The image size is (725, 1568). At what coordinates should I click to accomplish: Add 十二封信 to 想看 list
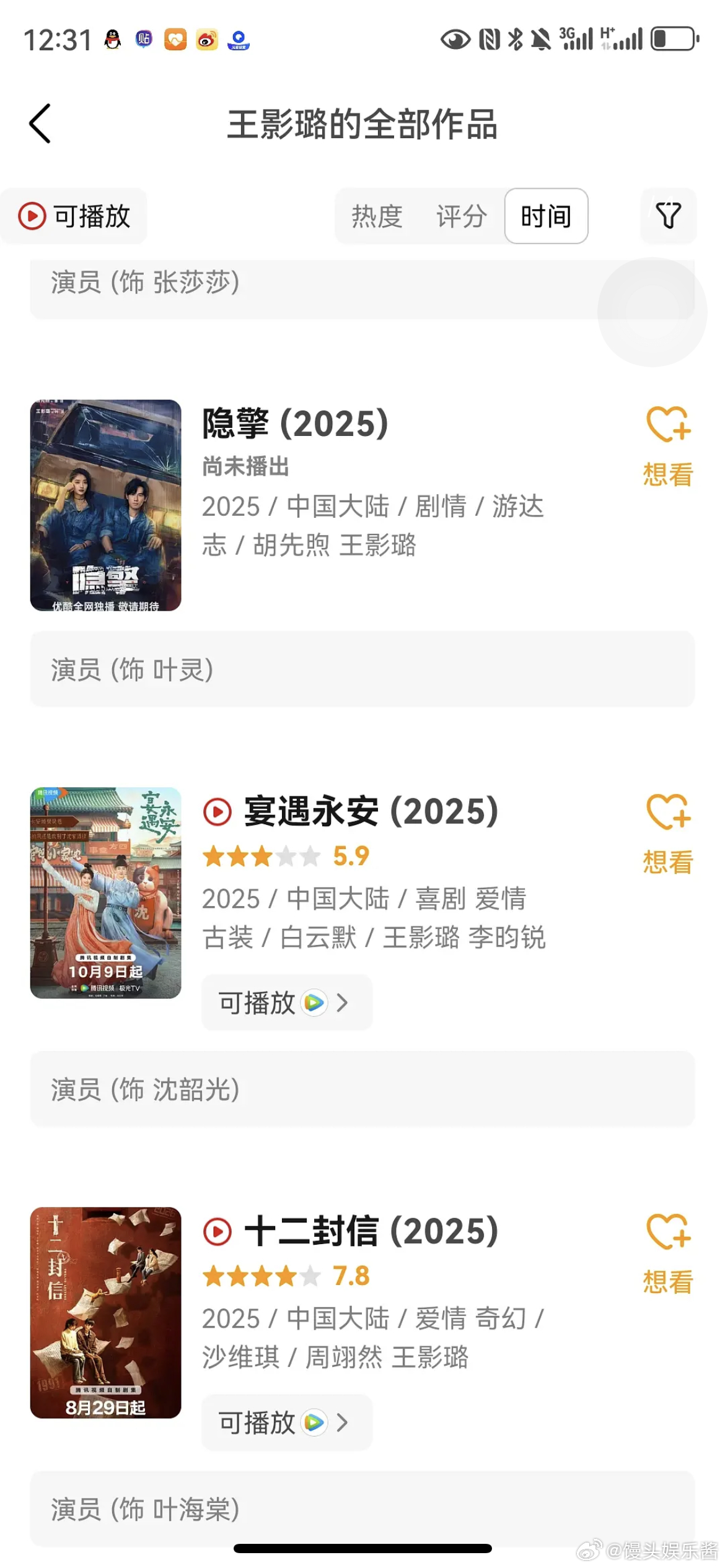click(668, 1253)
